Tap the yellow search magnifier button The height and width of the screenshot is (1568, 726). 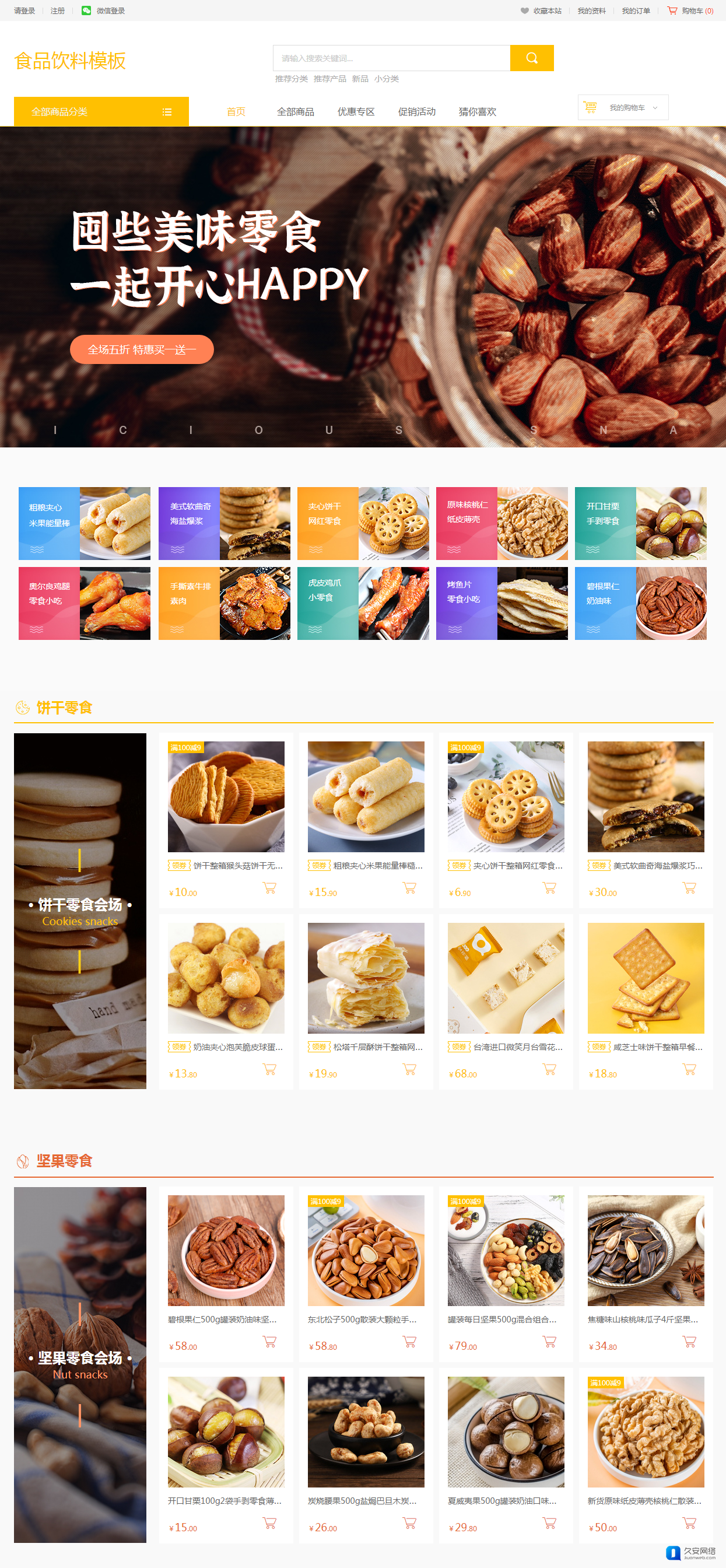(531, 58)
